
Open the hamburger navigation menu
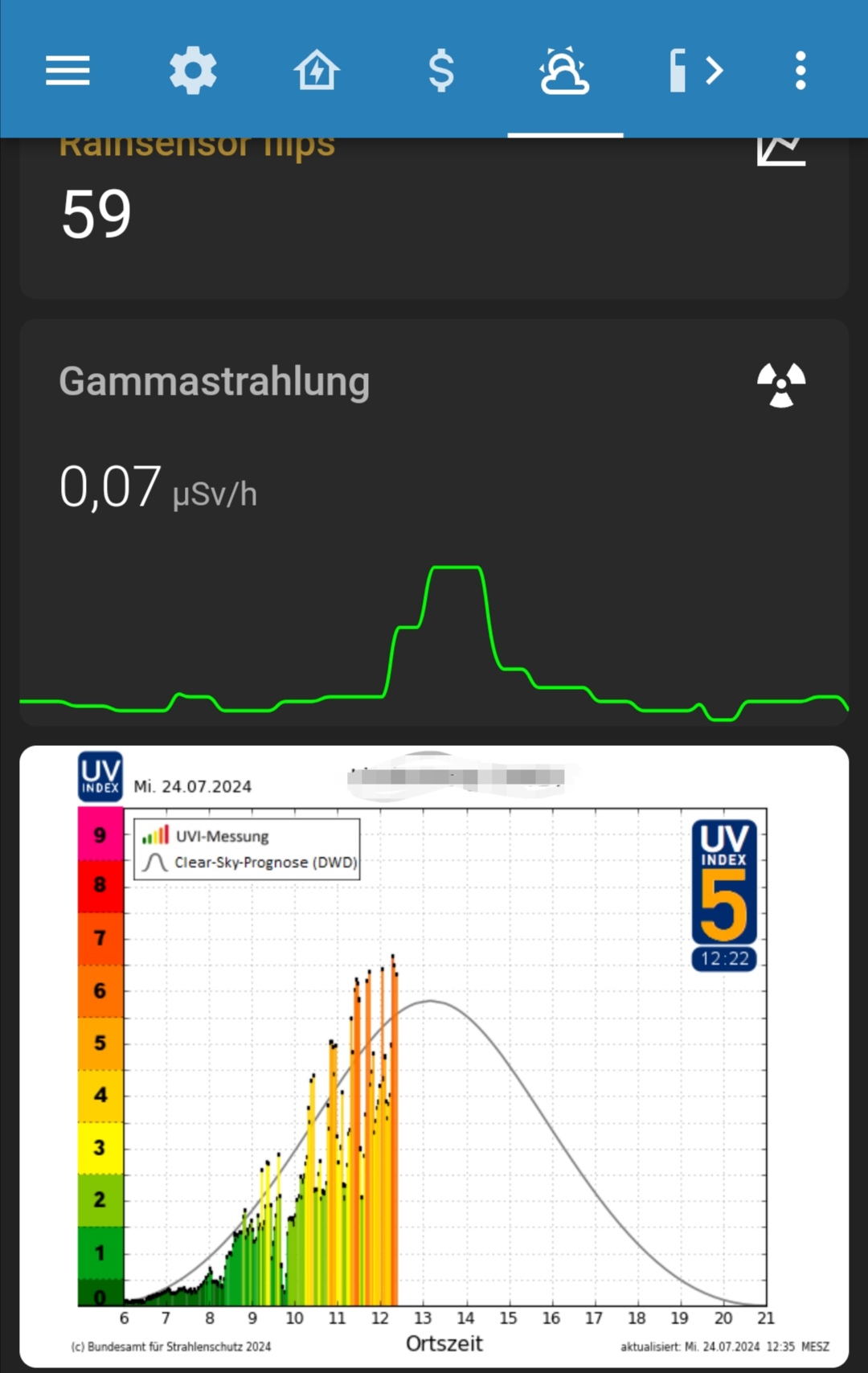[68, 71]
